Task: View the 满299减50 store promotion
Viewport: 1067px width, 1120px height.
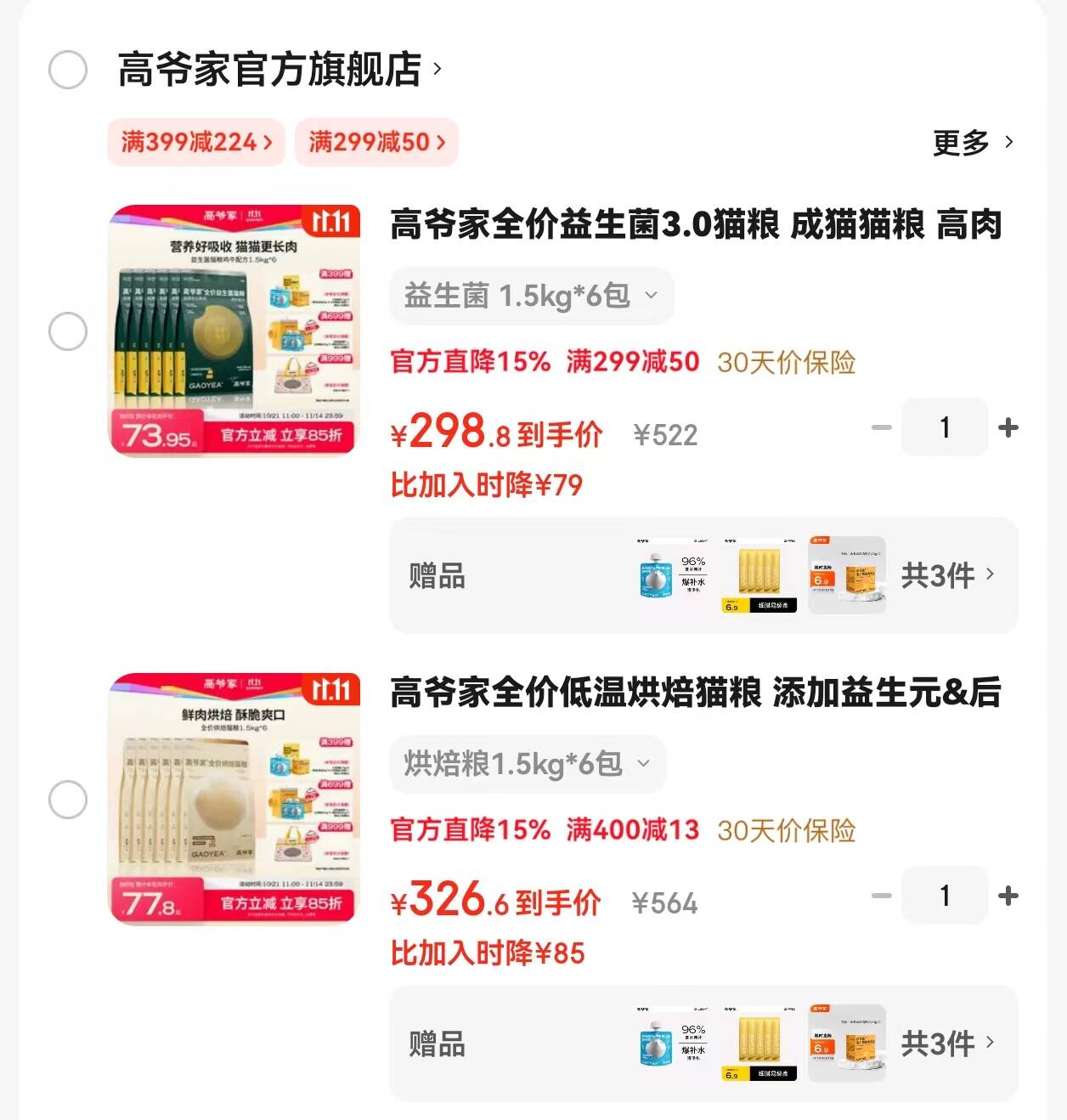Action: point(376,143)
